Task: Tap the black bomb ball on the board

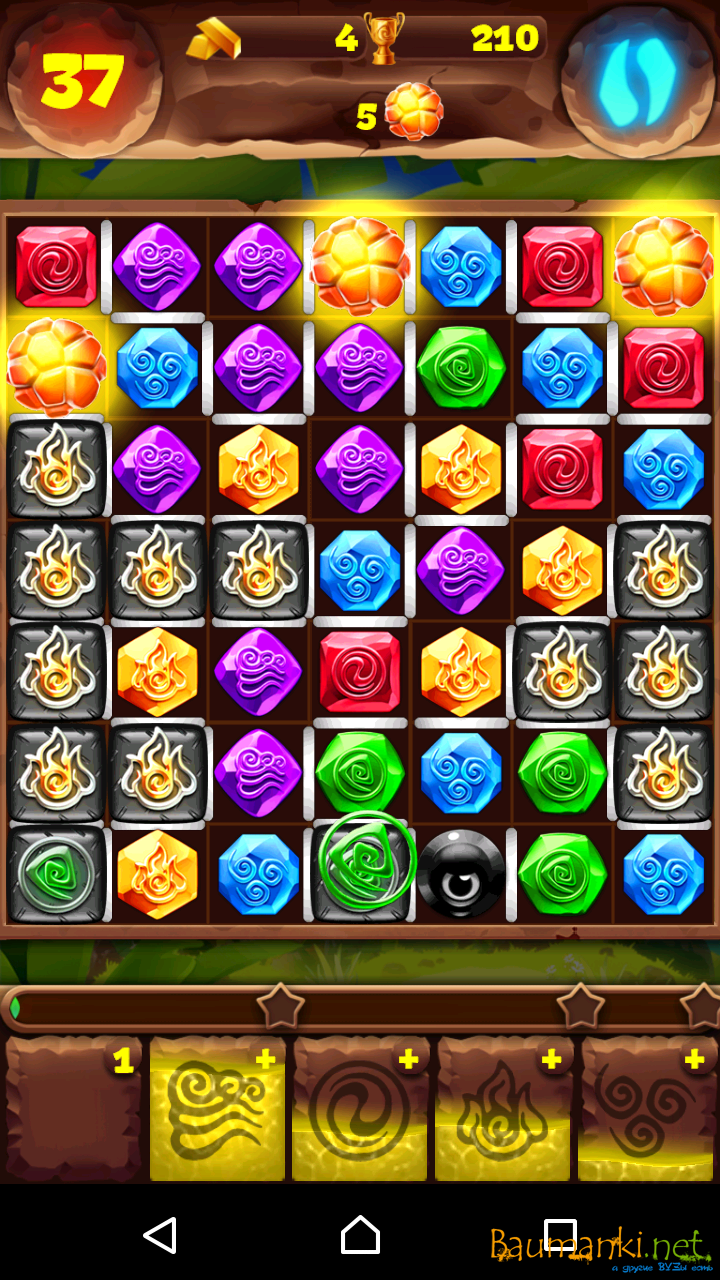Action: click(461, 873)
